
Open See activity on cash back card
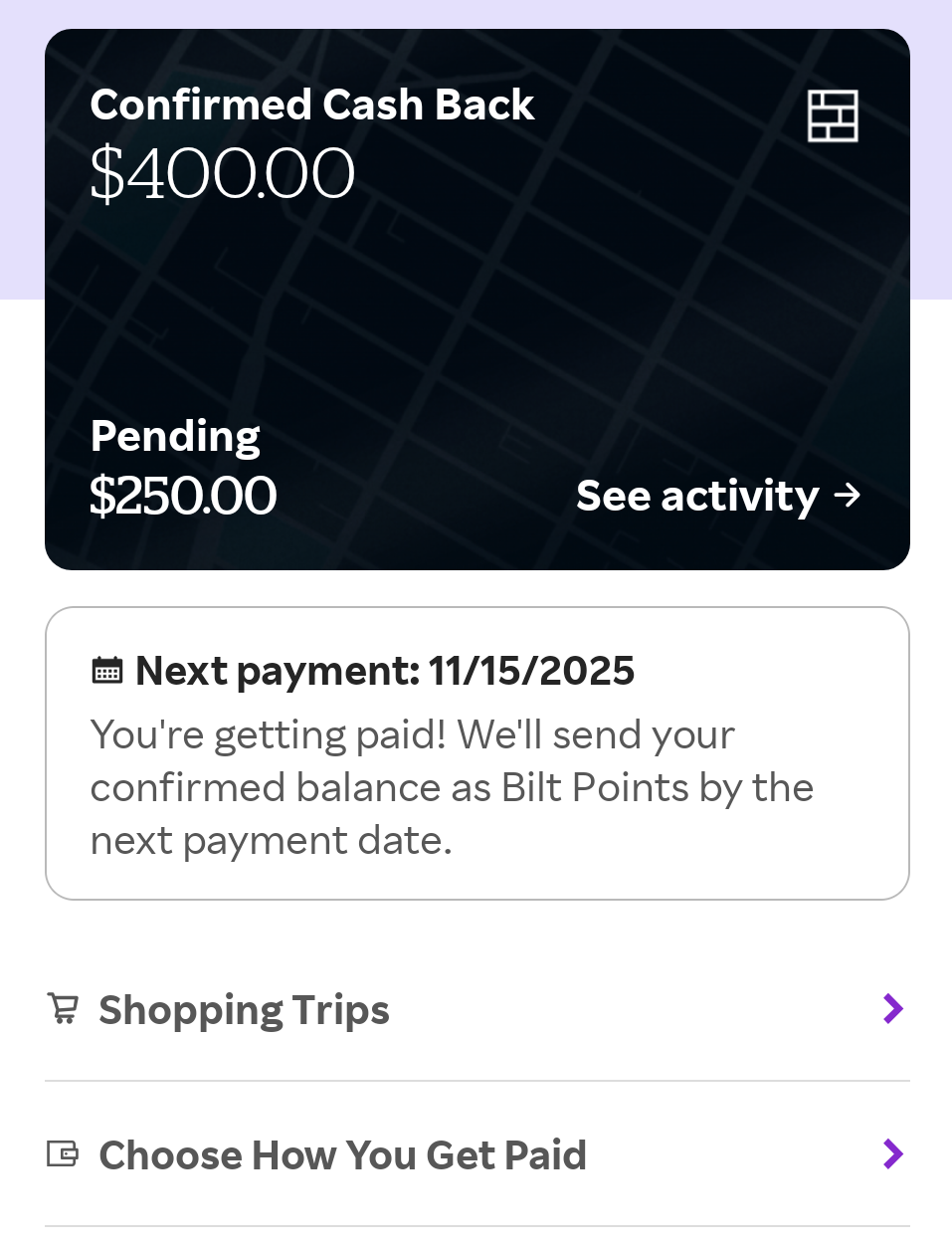[717, 496]
